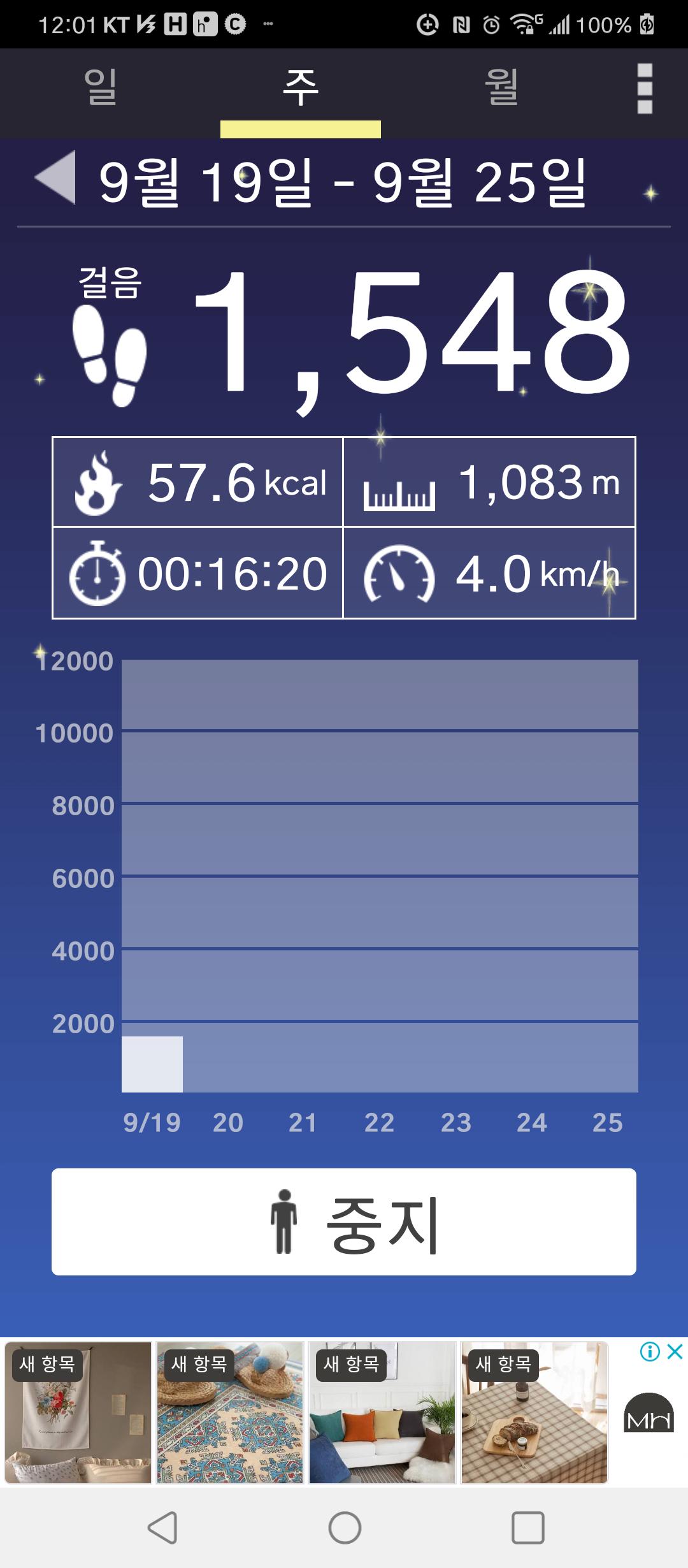Screen dimensions: 688x1568
Task: Open the three-dot overflow menu
Action: 645,89
